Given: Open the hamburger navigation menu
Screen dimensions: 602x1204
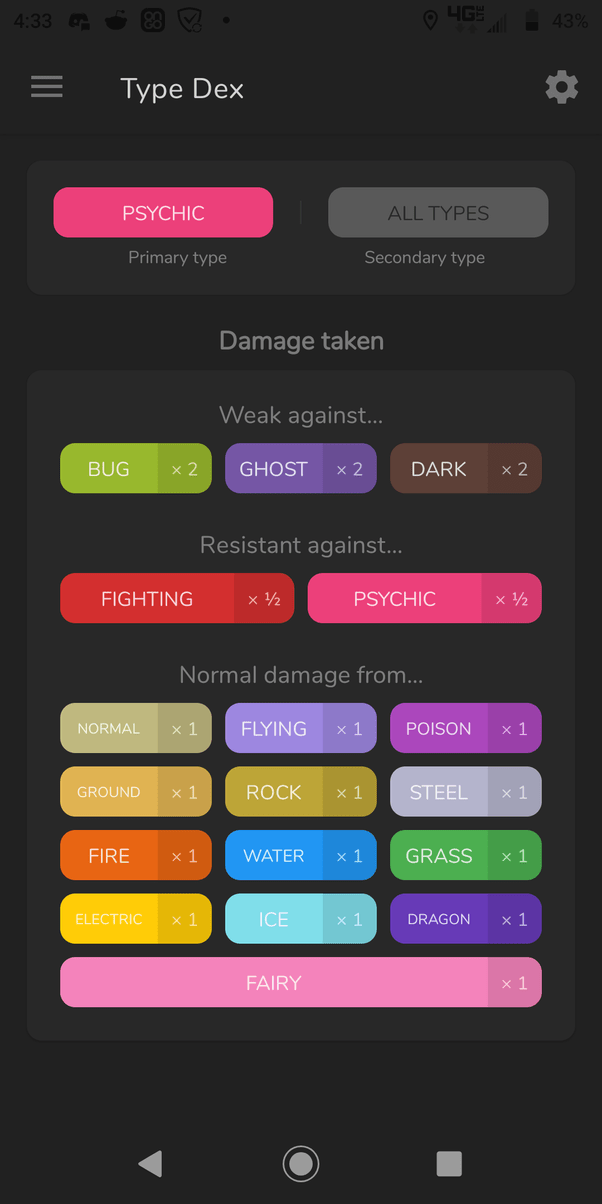Looking at the screenshot, I should [x=47, y=88].
